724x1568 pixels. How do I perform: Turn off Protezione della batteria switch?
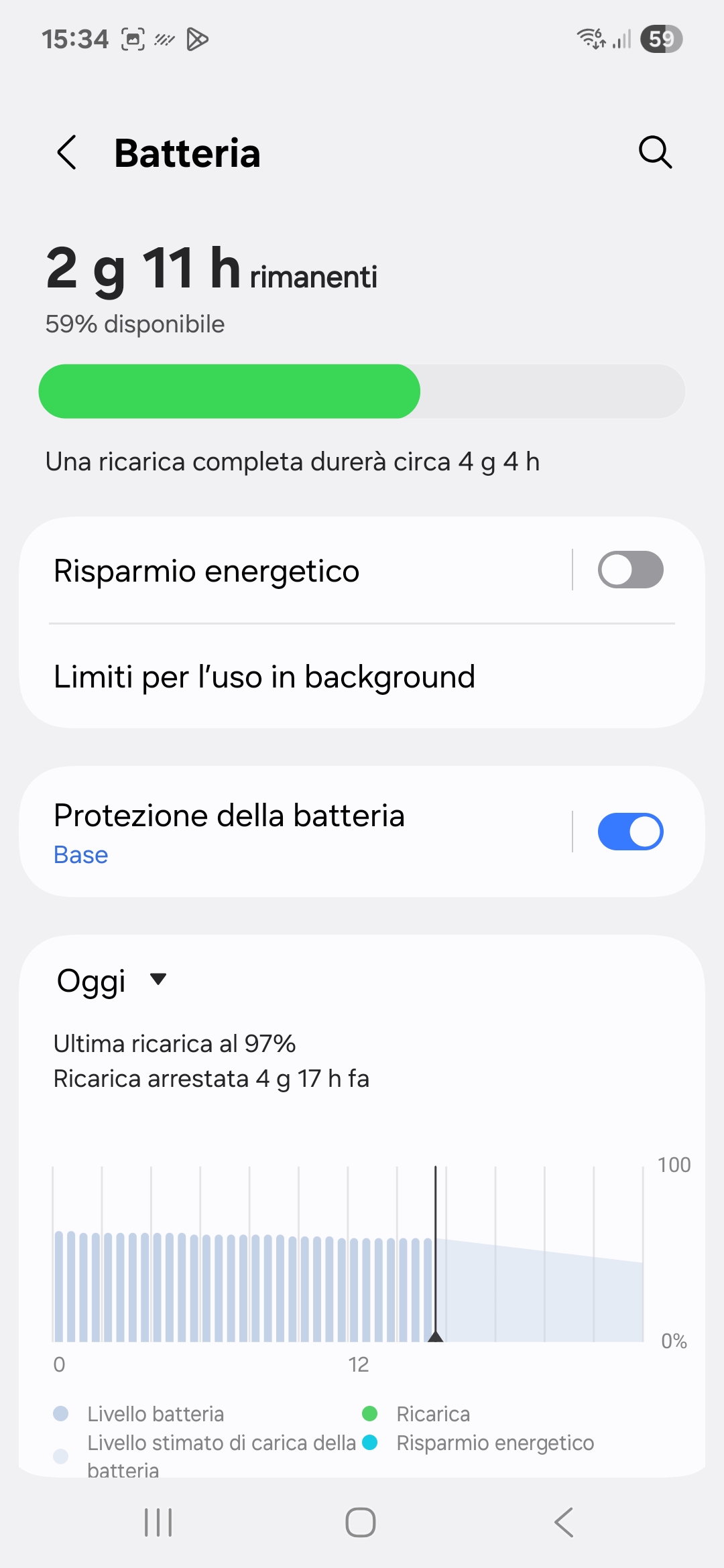[630, 832]
